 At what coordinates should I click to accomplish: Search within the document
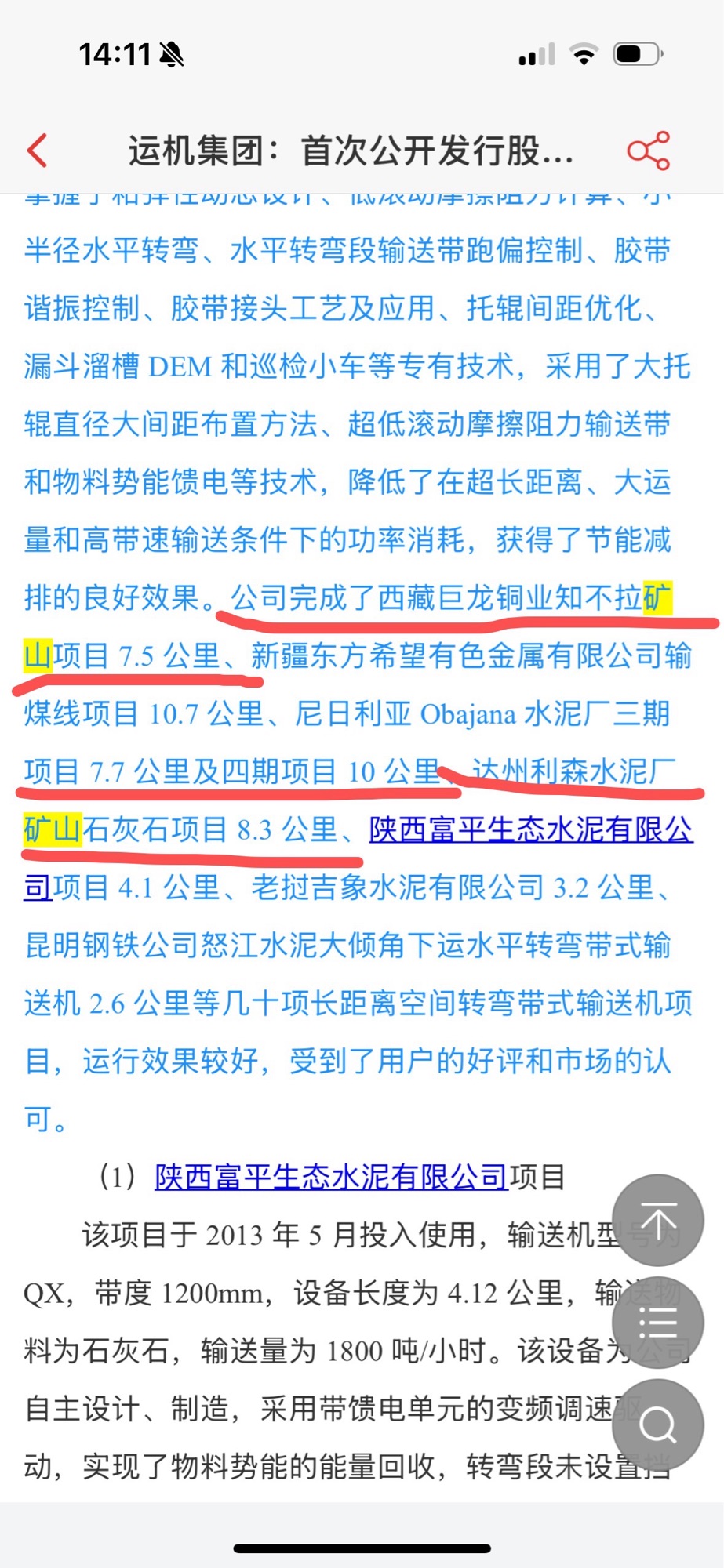coord(657,1425)
